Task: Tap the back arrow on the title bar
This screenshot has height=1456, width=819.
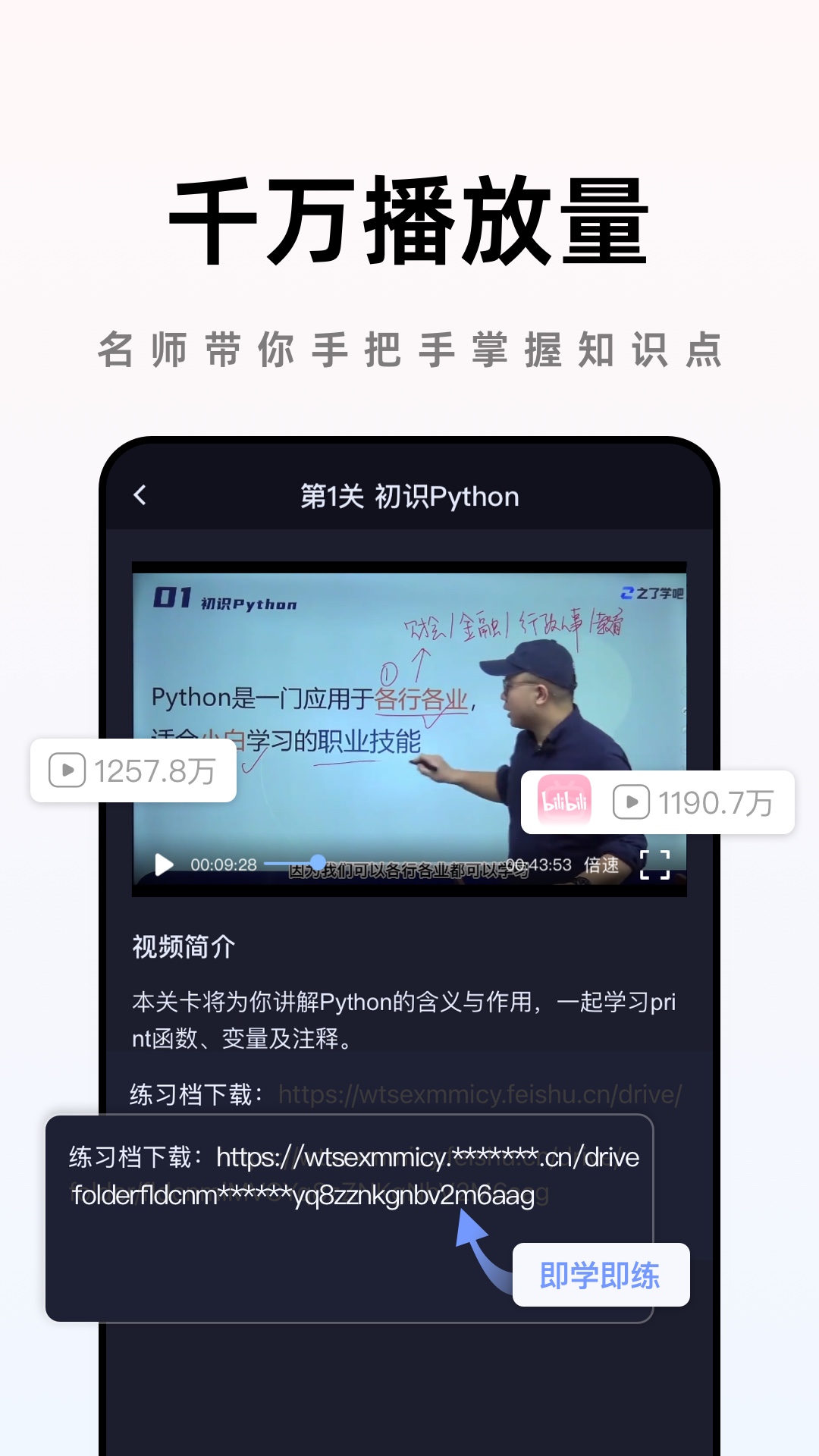Action: (x=141, y=495)
